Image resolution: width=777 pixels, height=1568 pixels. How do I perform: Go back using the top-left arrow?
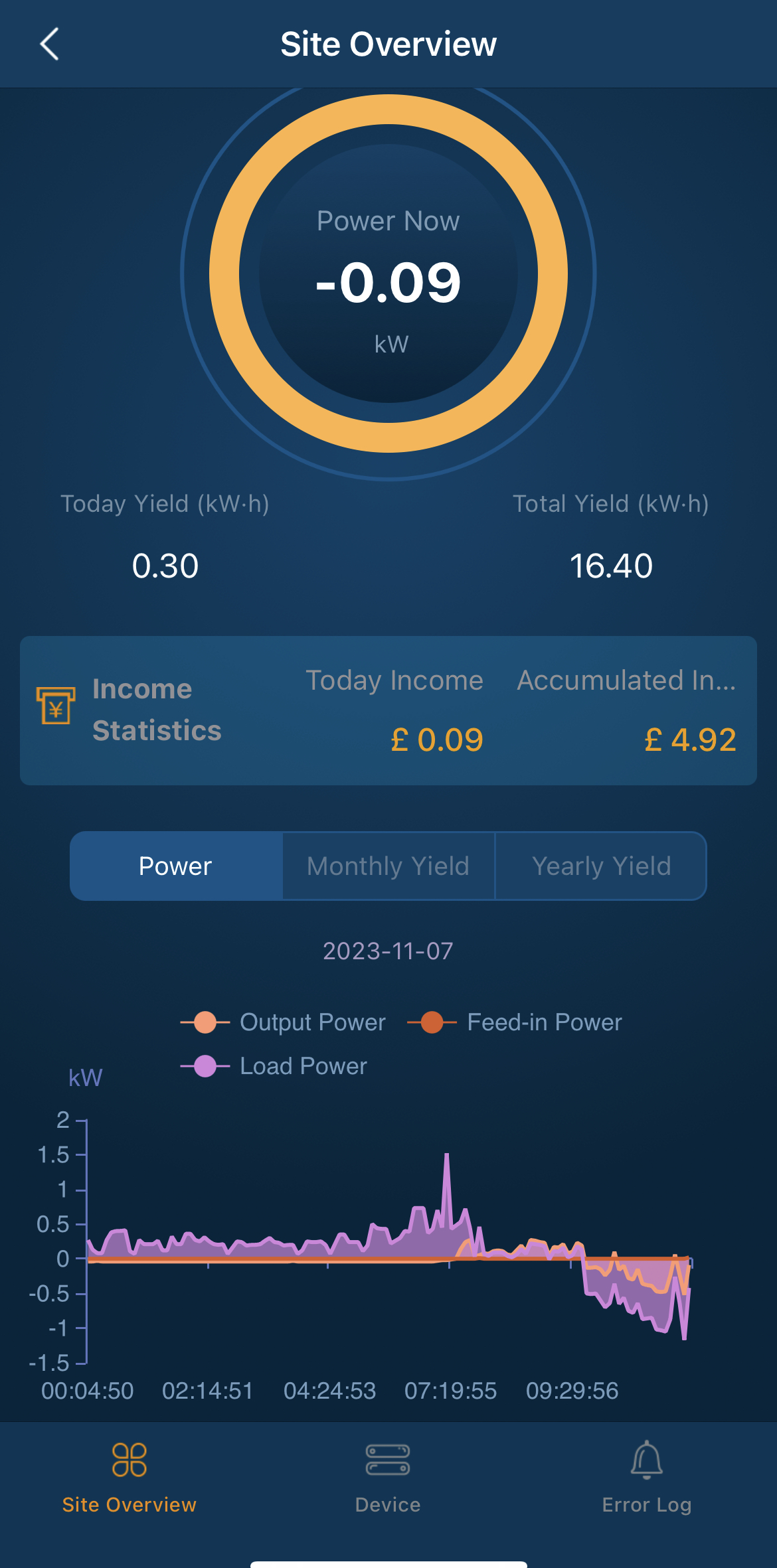click(x=50, y=44)
